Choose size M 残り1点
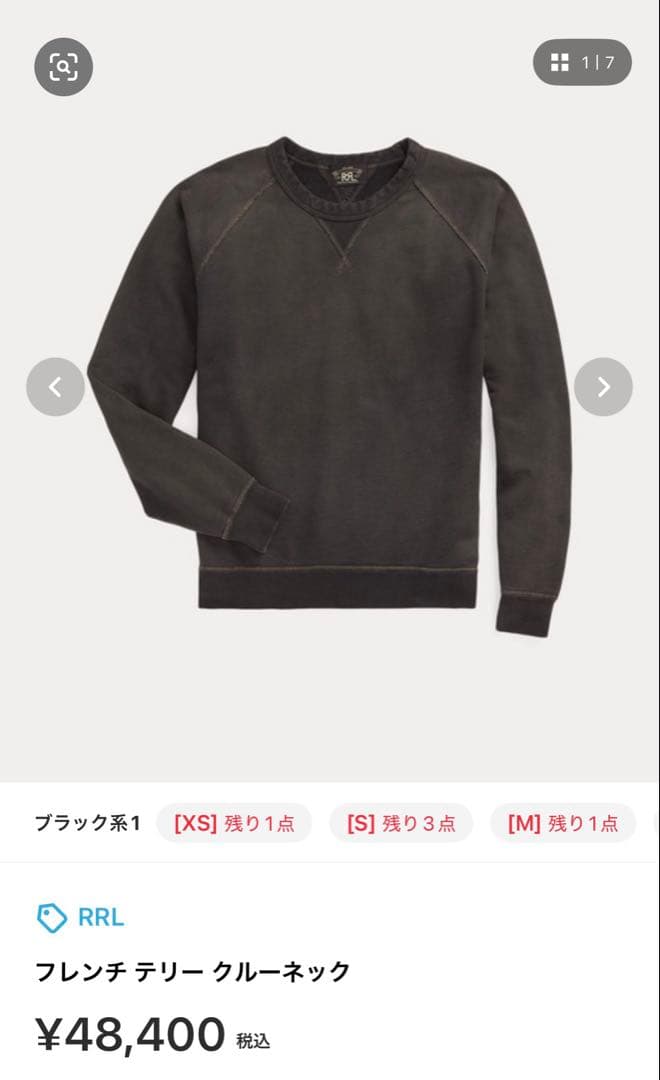Image resolution: width=660 pixels, height=1080 pixels. click(562, 823)
